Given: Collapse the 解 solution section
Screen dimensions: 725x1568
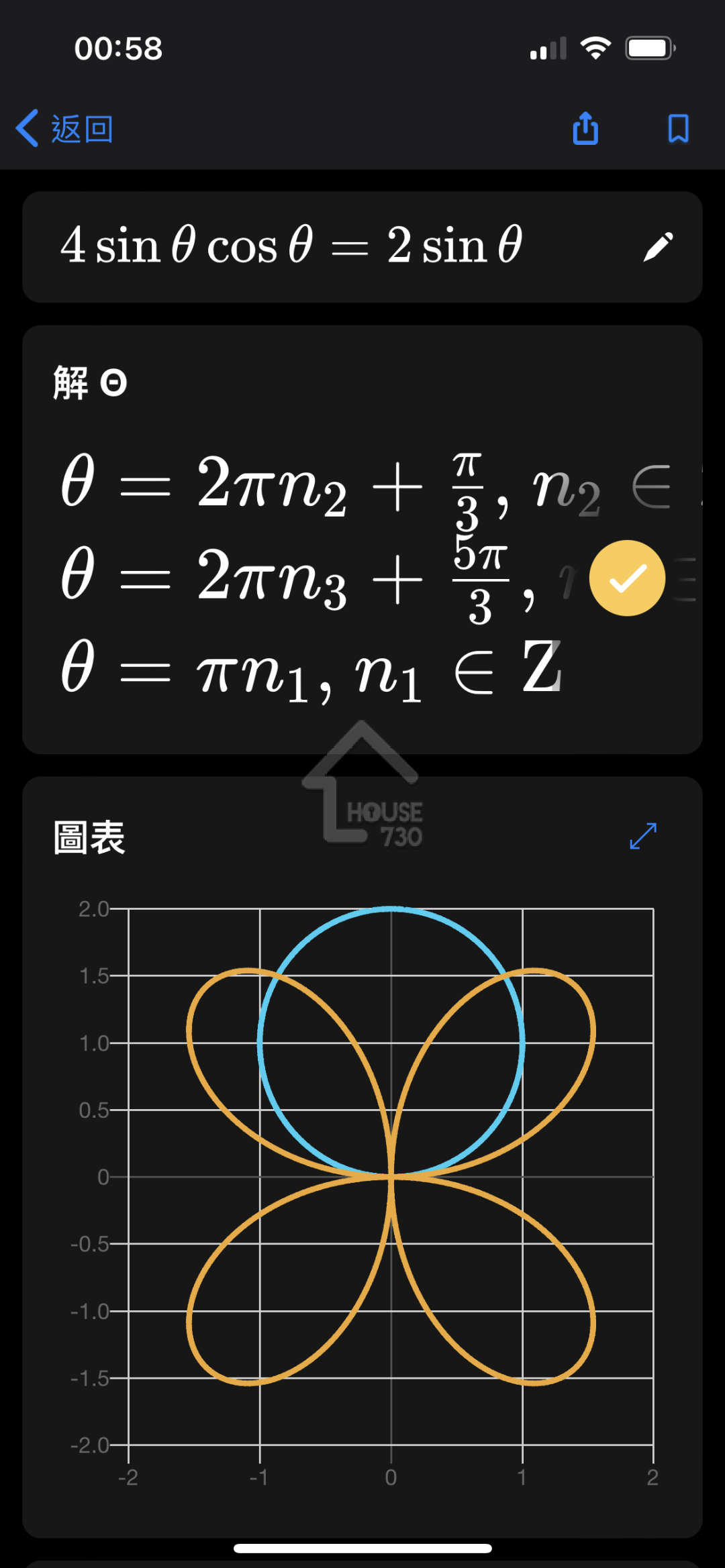Looking at the screenshot, I should click(113, 383).
